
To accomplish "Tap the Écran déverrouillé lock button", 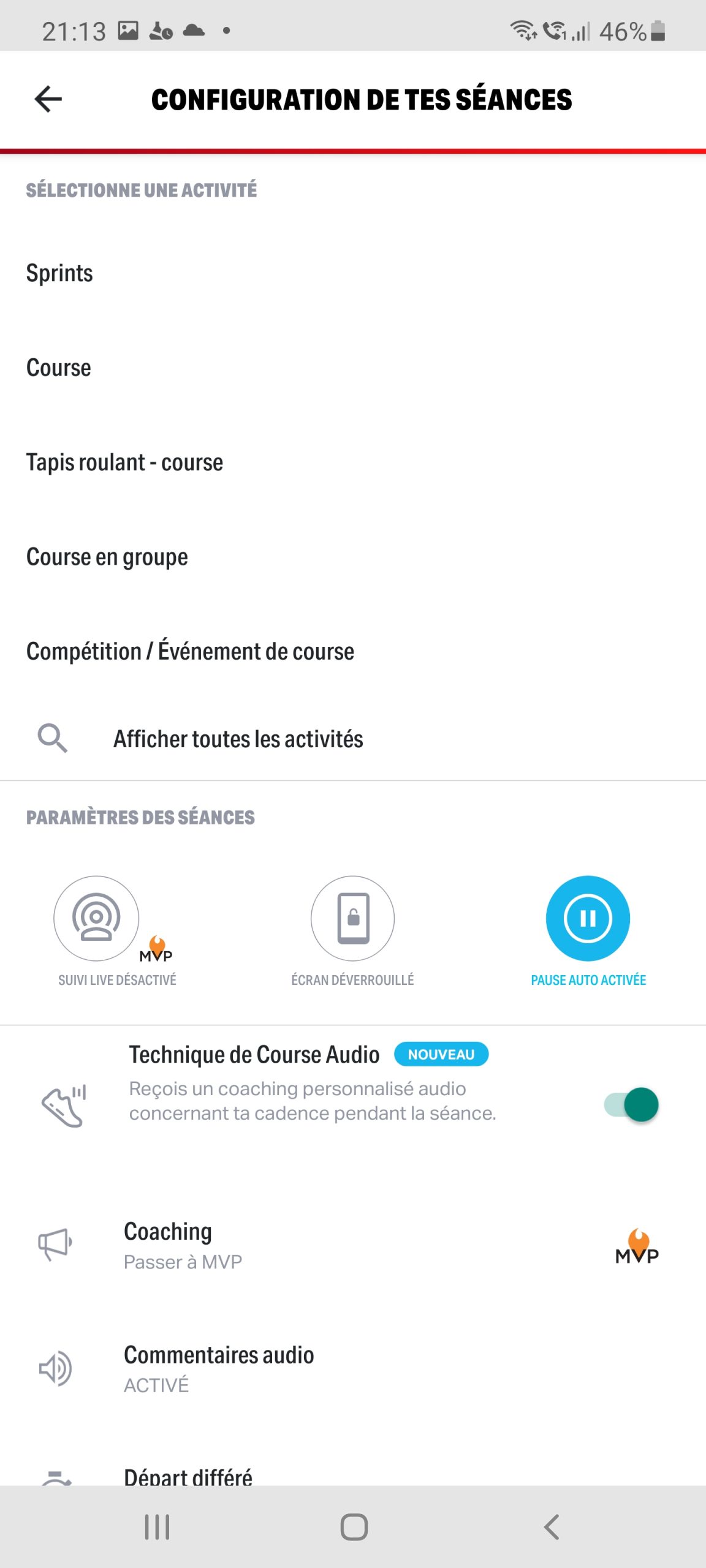I will pos(352,918).
